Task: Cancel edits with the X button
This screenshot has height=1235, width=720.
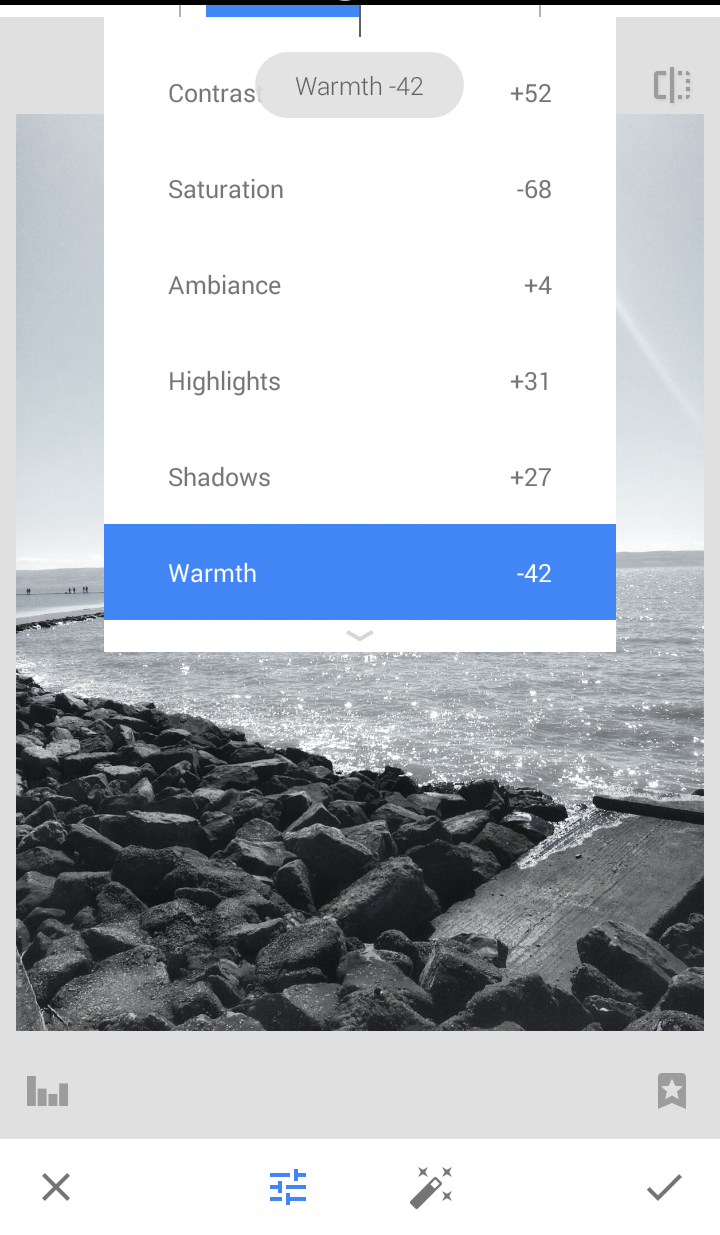Action: pyautogui.click(x=56, y=1188)
